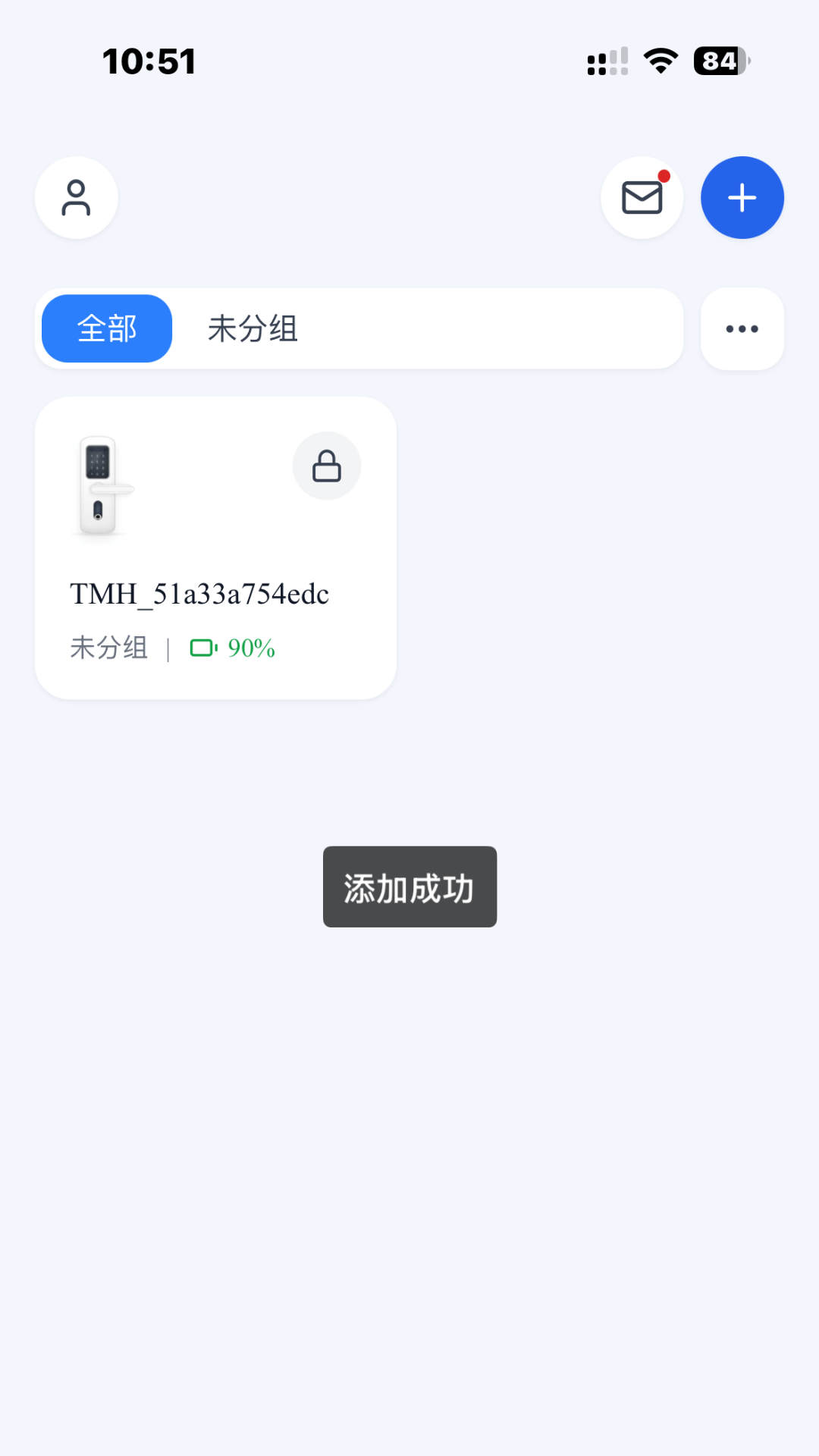This screenshot has height=1456, width=819.
Task: Expand group options with ellipsis button
Action: [742, 328]
